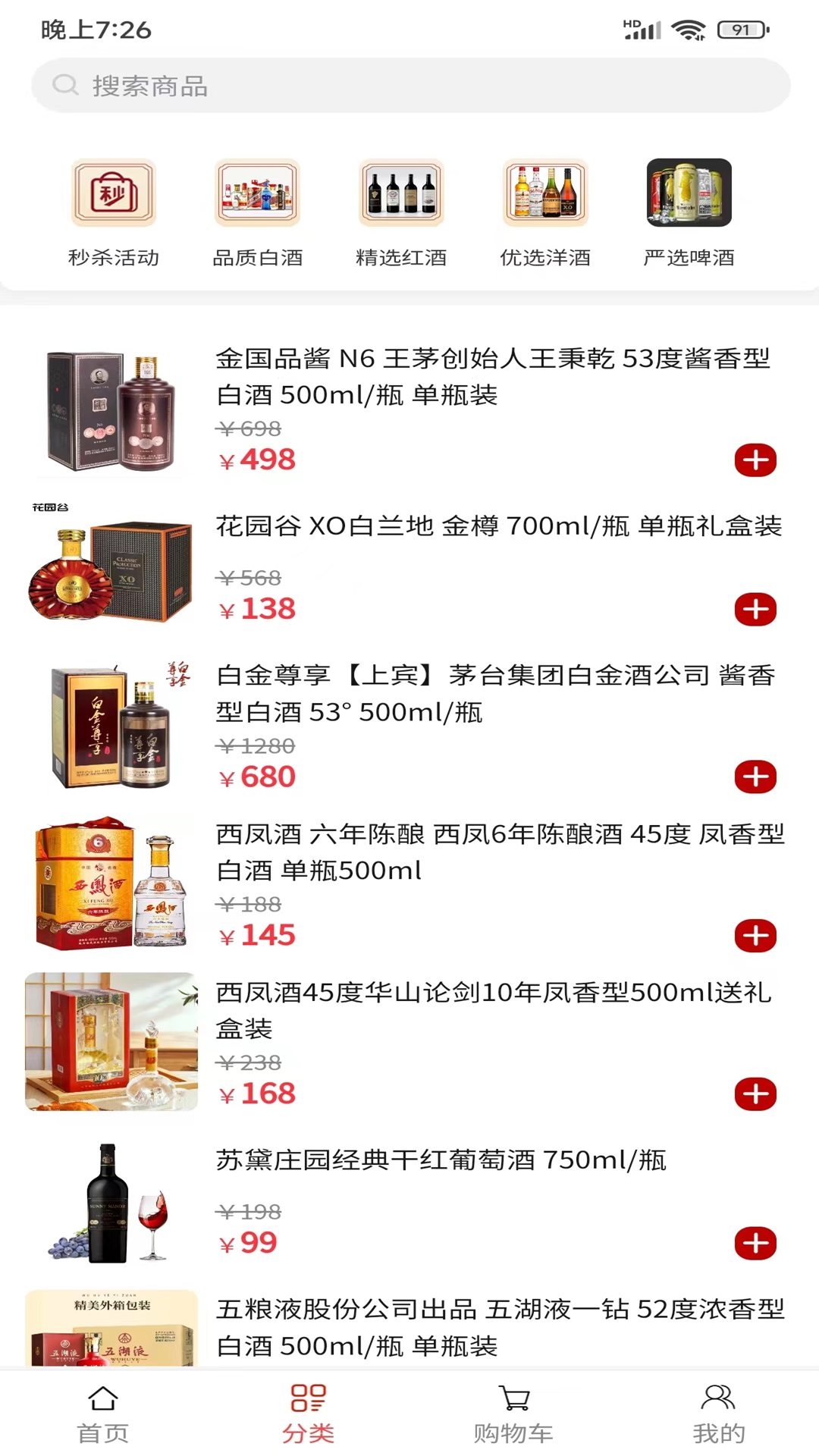Open the 严选啤酒 category
Screen dimensions: 819x1456
pos(689,212)
